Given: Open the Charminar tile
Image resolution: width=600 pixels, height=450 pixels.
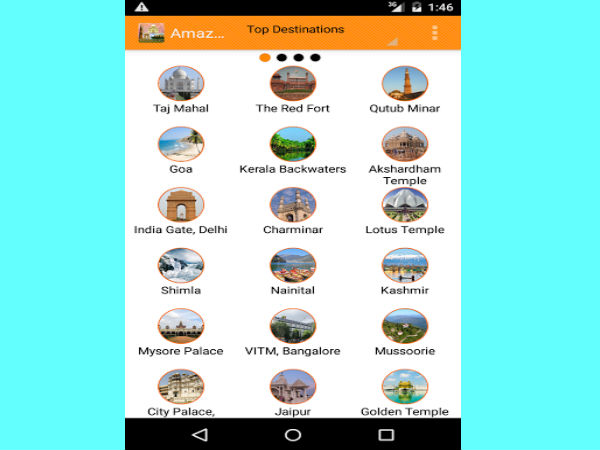Looking at the screenshot, I should pyautogui.click(x=293, y=206).
